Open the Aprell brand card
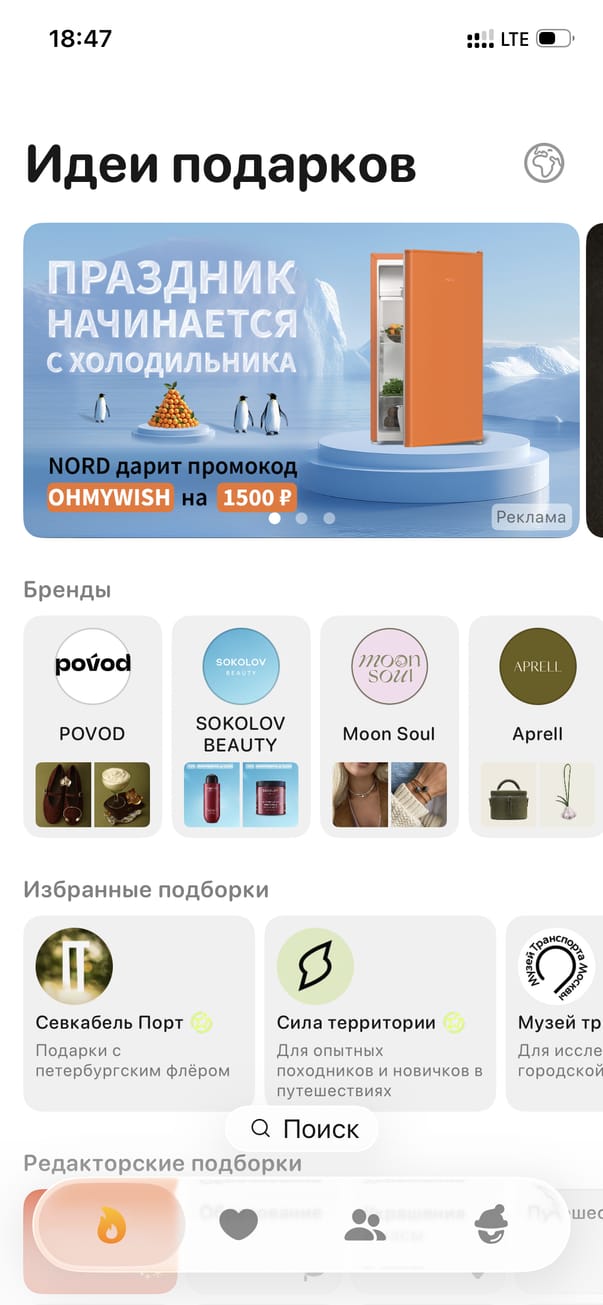Screen dimensions: 603x1305 pos(537,725)
